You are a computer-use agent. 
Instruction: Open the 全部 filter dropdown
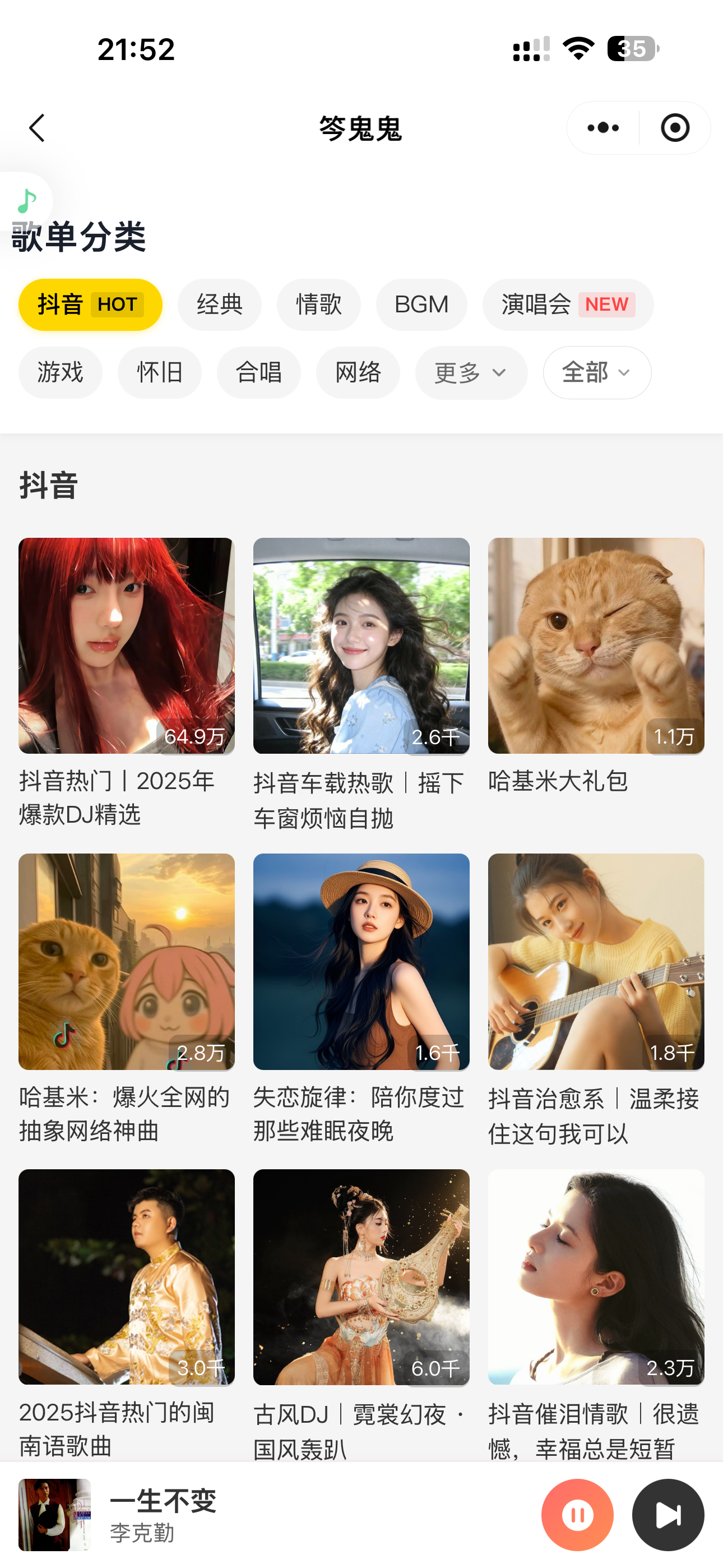(596, 373)
